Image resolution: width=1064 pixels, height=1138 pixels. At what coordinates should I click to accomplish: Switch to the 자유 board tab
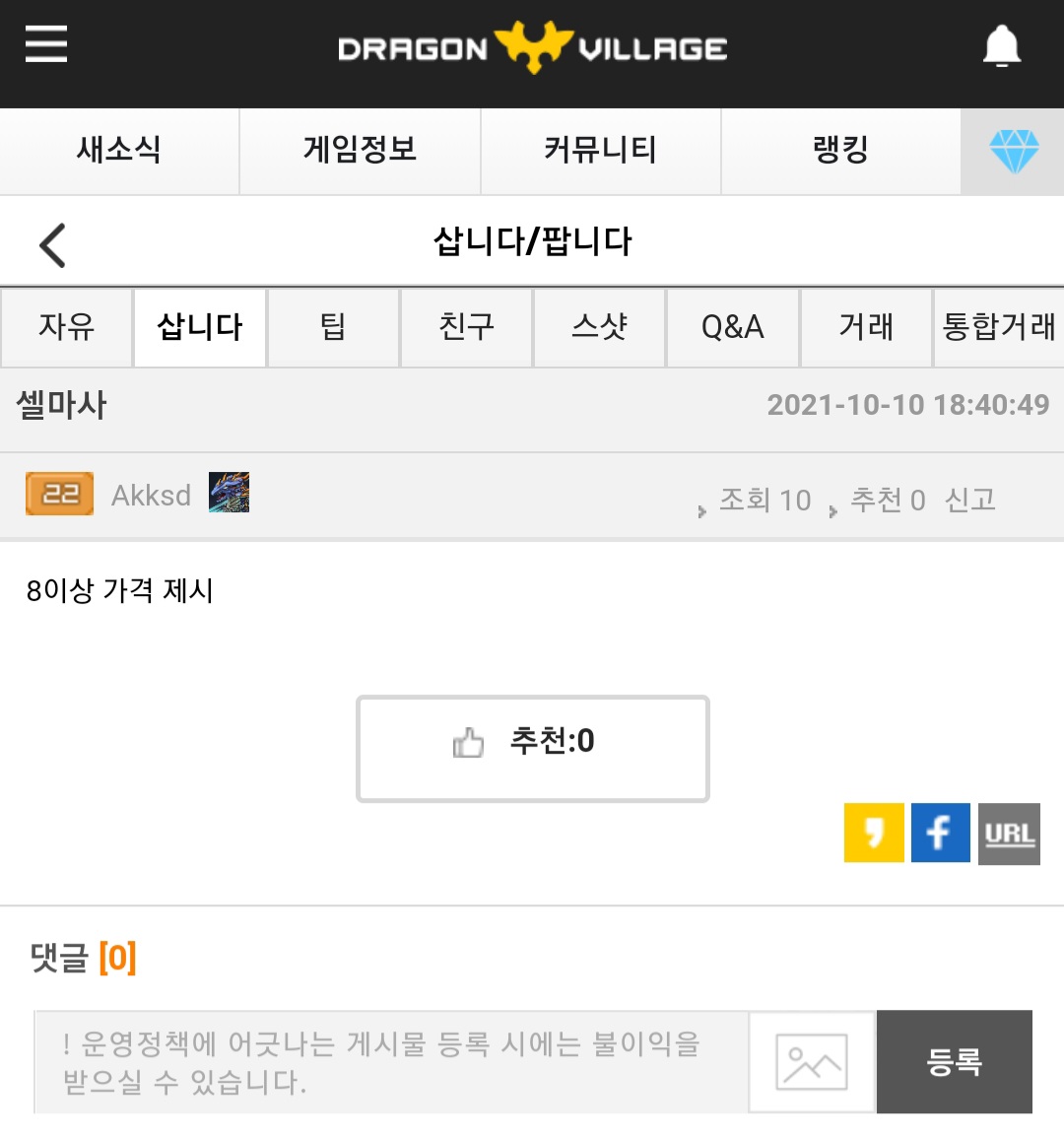click(x=67, y=327)
